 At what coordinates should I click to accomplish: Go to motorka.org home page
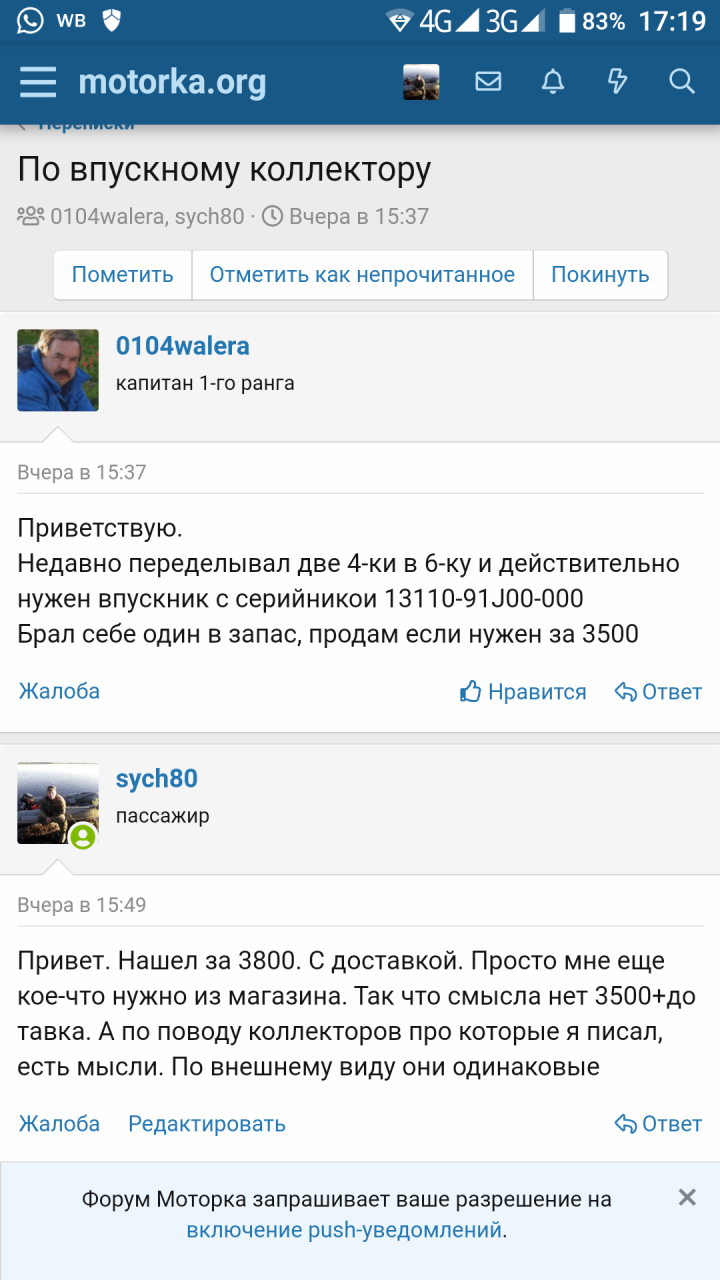point(172,82)
